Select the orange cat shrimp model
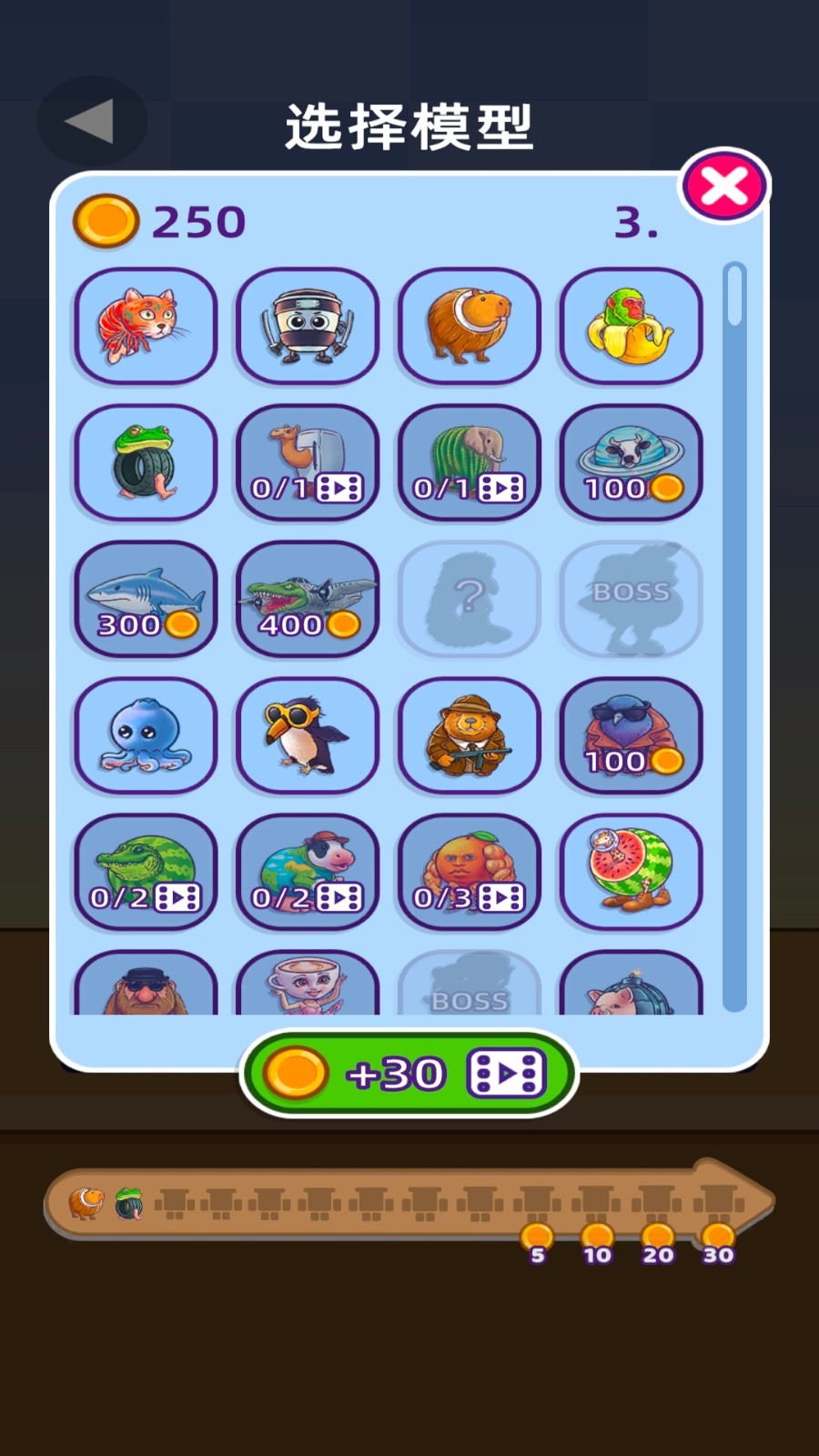This screenshot has width=819, height=1456. click(146, 326)
